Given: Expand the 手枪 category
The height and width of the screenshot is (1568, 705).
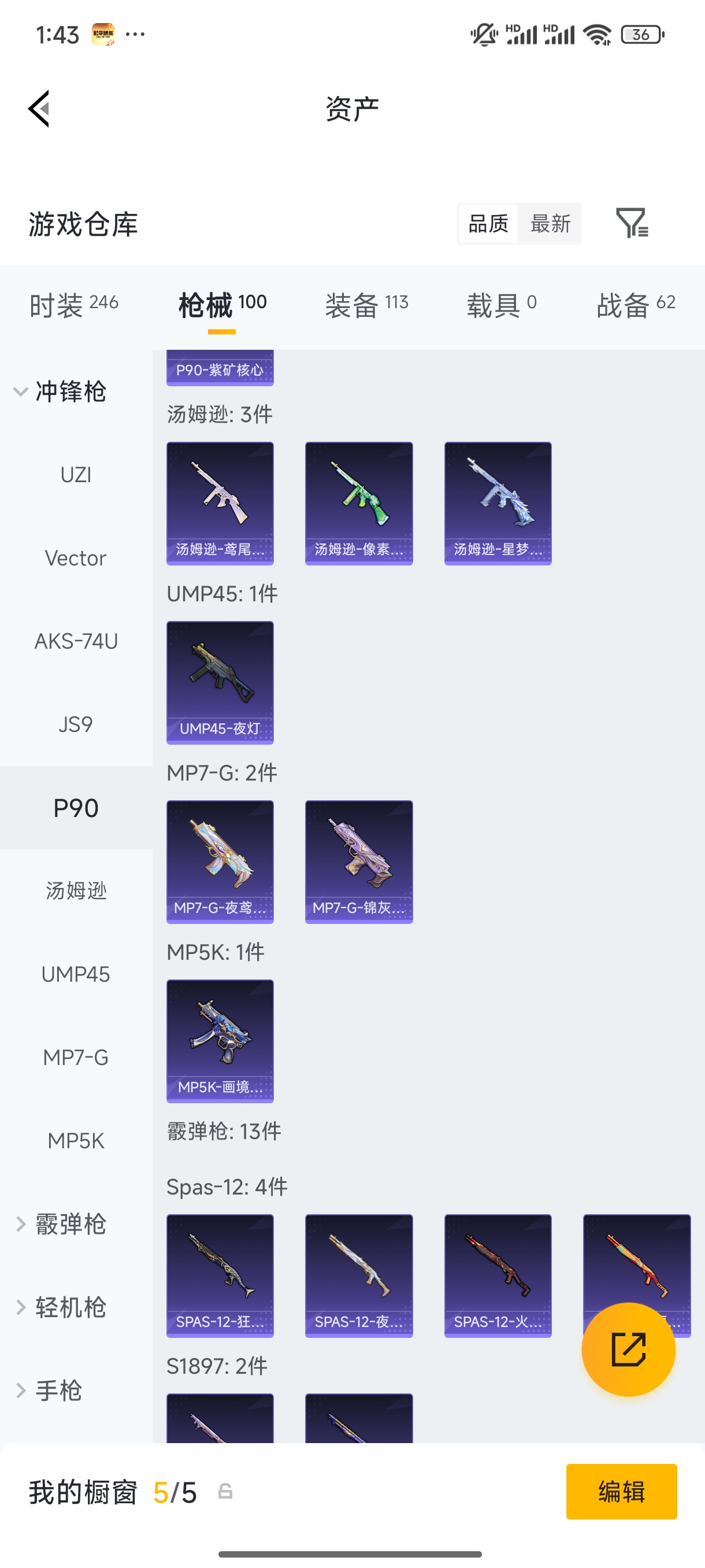Looking at the screenshot, I should point(49,1391).
